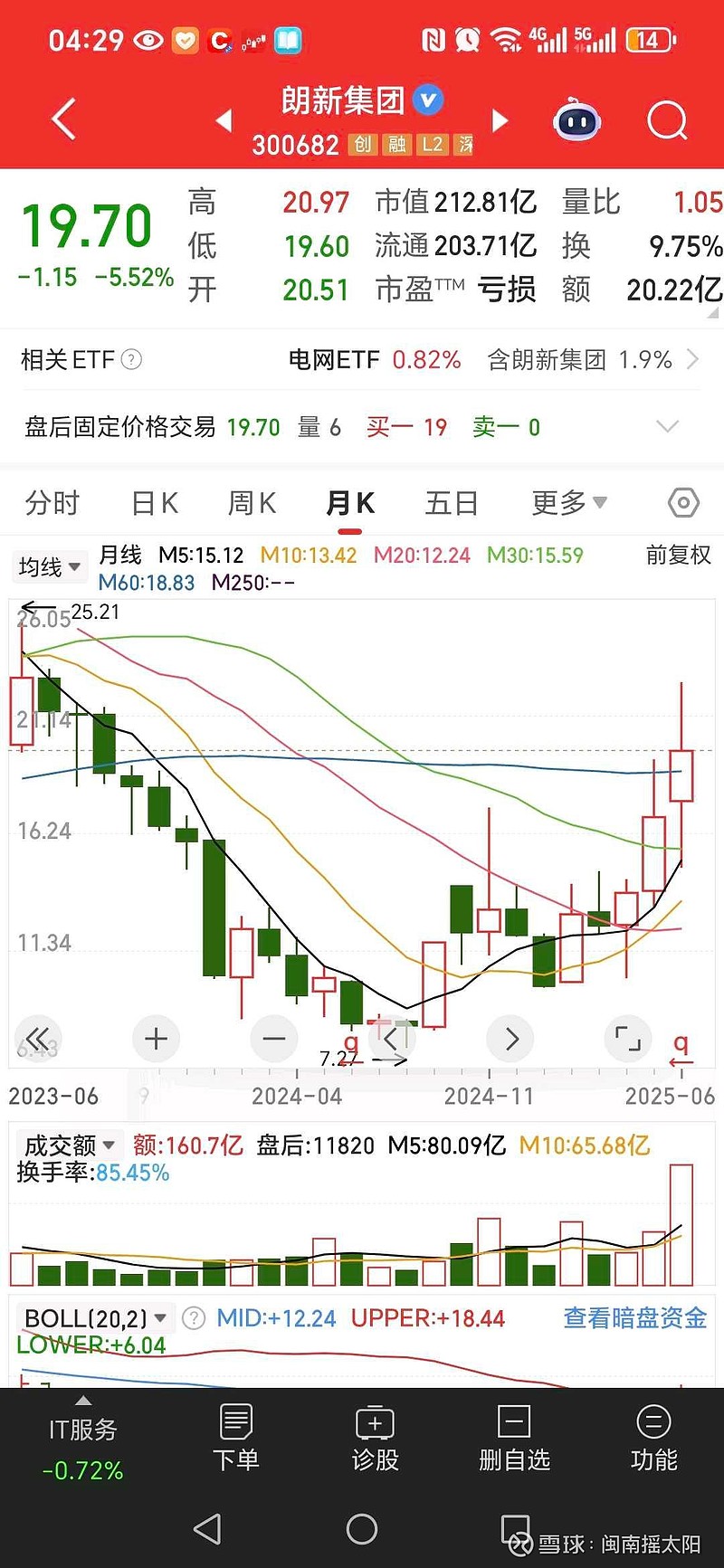Image resolution: width=724 pixels, height=1568 pixels.
Task: Open the 查看暗盘资金 link
Action: point(632,1319)
